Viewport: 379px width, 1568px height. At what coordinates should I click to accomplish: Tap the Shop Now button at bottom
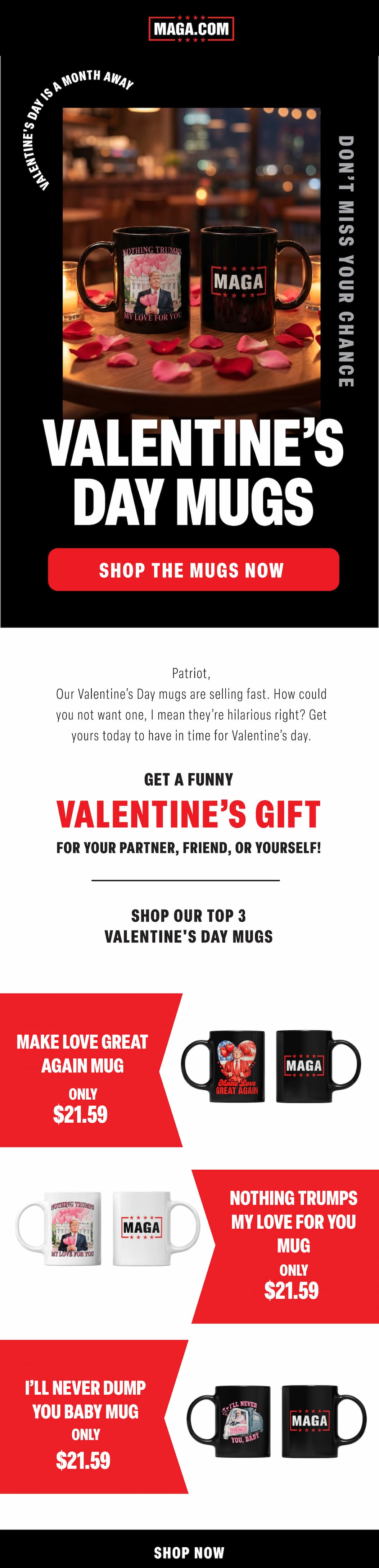click(189, 1552)
